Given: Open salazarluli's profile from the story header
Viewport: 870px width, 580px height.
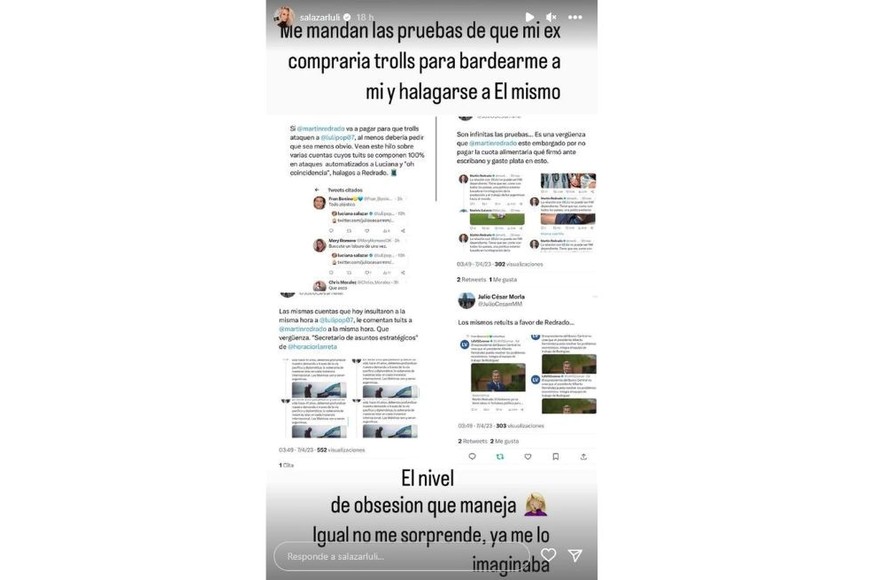Looking at the screenshot, I should [x=317, y=17].
